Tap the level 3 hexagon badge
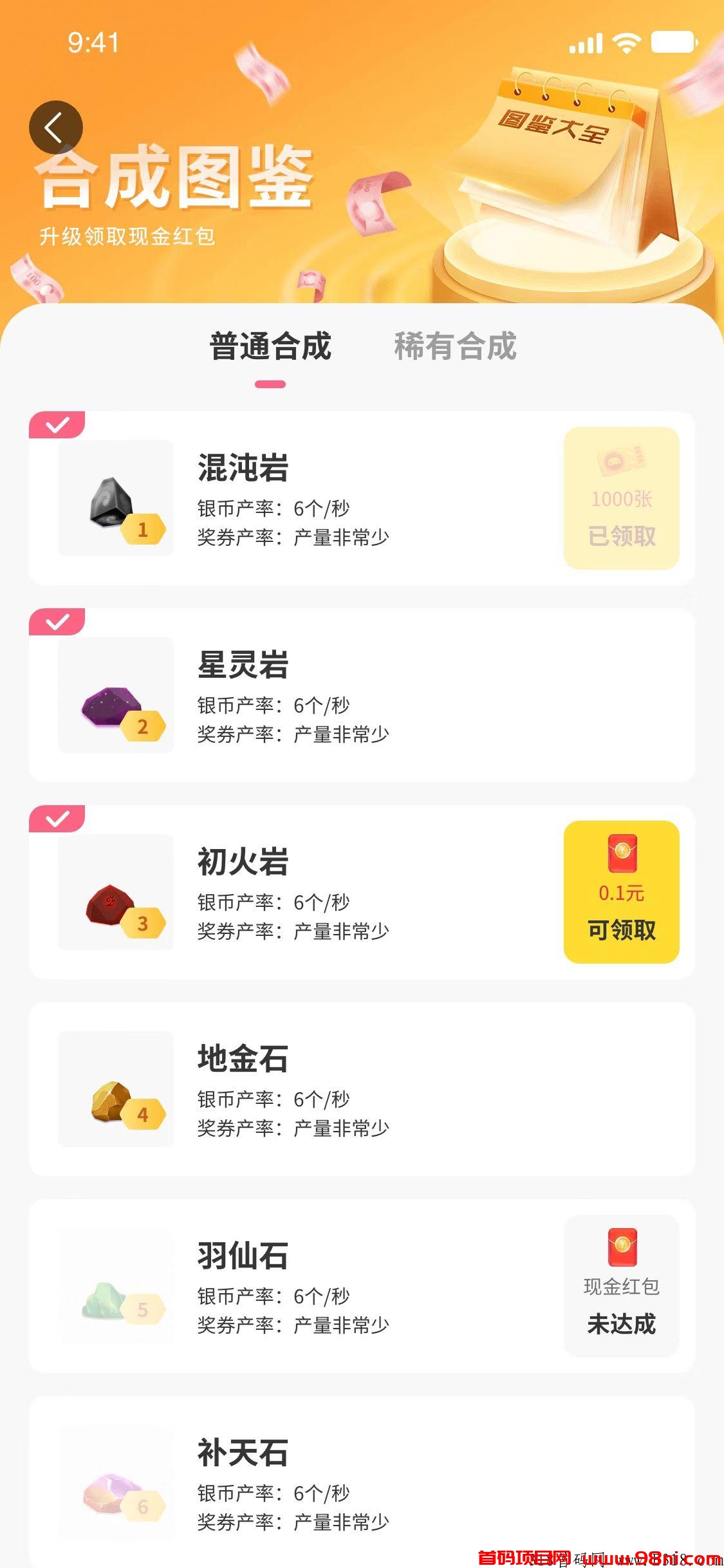Image resolution: width=724 pixels, height=1568 pixels. [144, 922]
